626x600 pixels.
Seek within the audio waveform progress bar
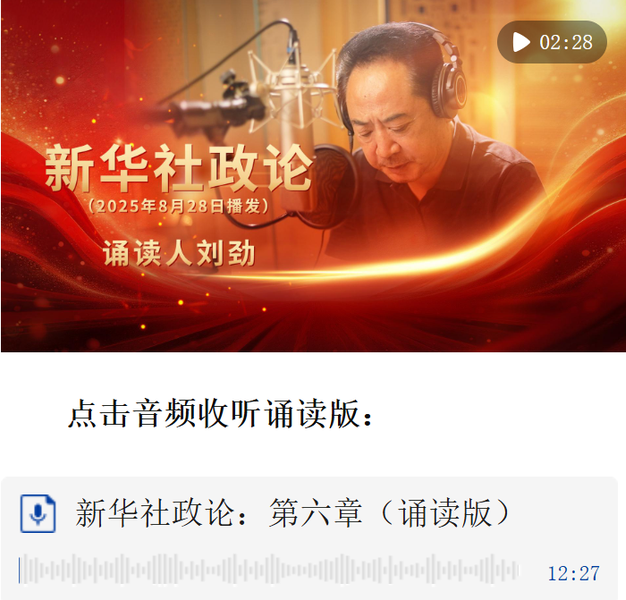point(270,570)
